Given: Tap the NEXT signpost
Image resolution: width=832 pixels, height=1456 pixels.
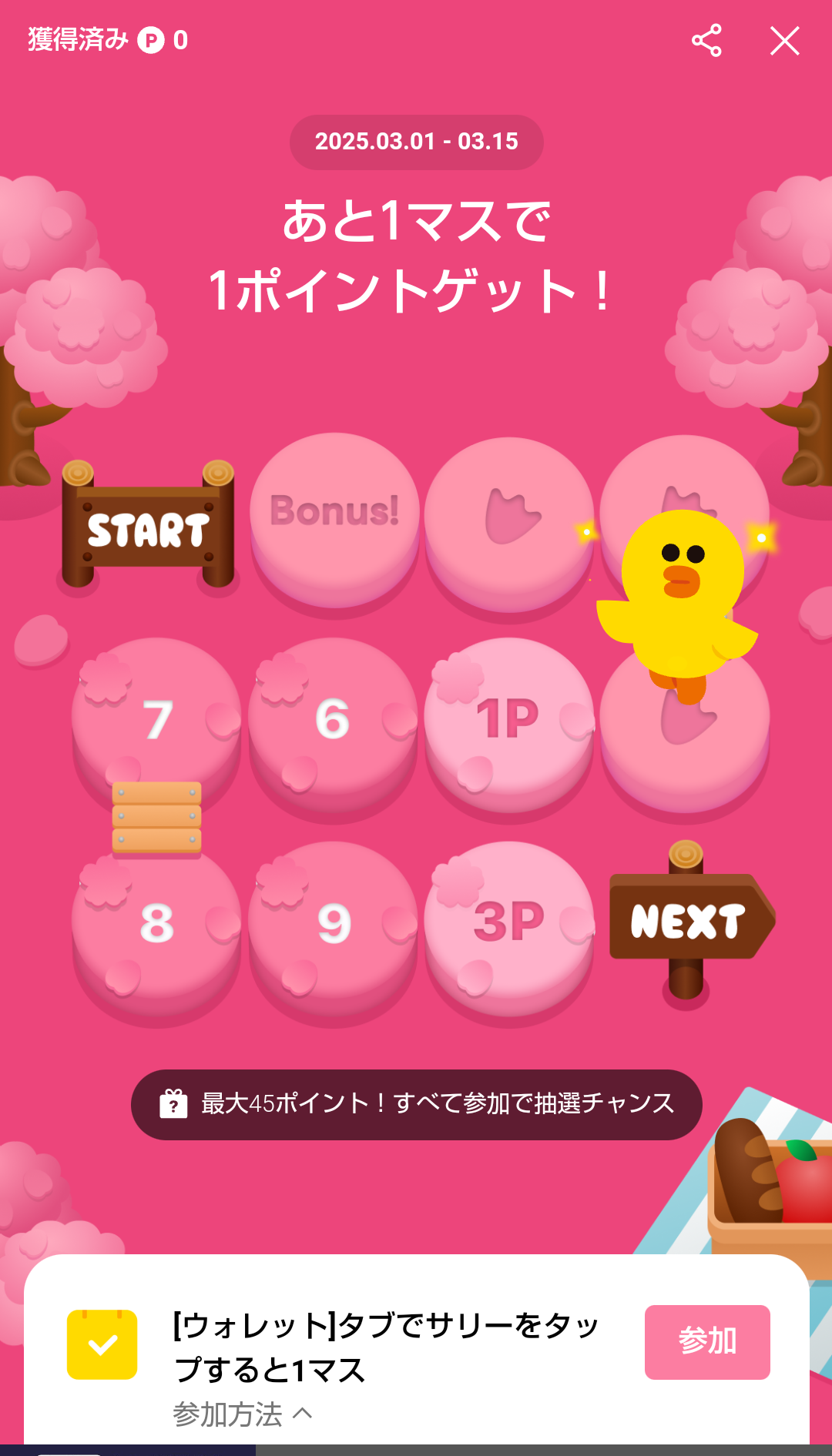Looking at the screenshot, I should tap(688, 920).
